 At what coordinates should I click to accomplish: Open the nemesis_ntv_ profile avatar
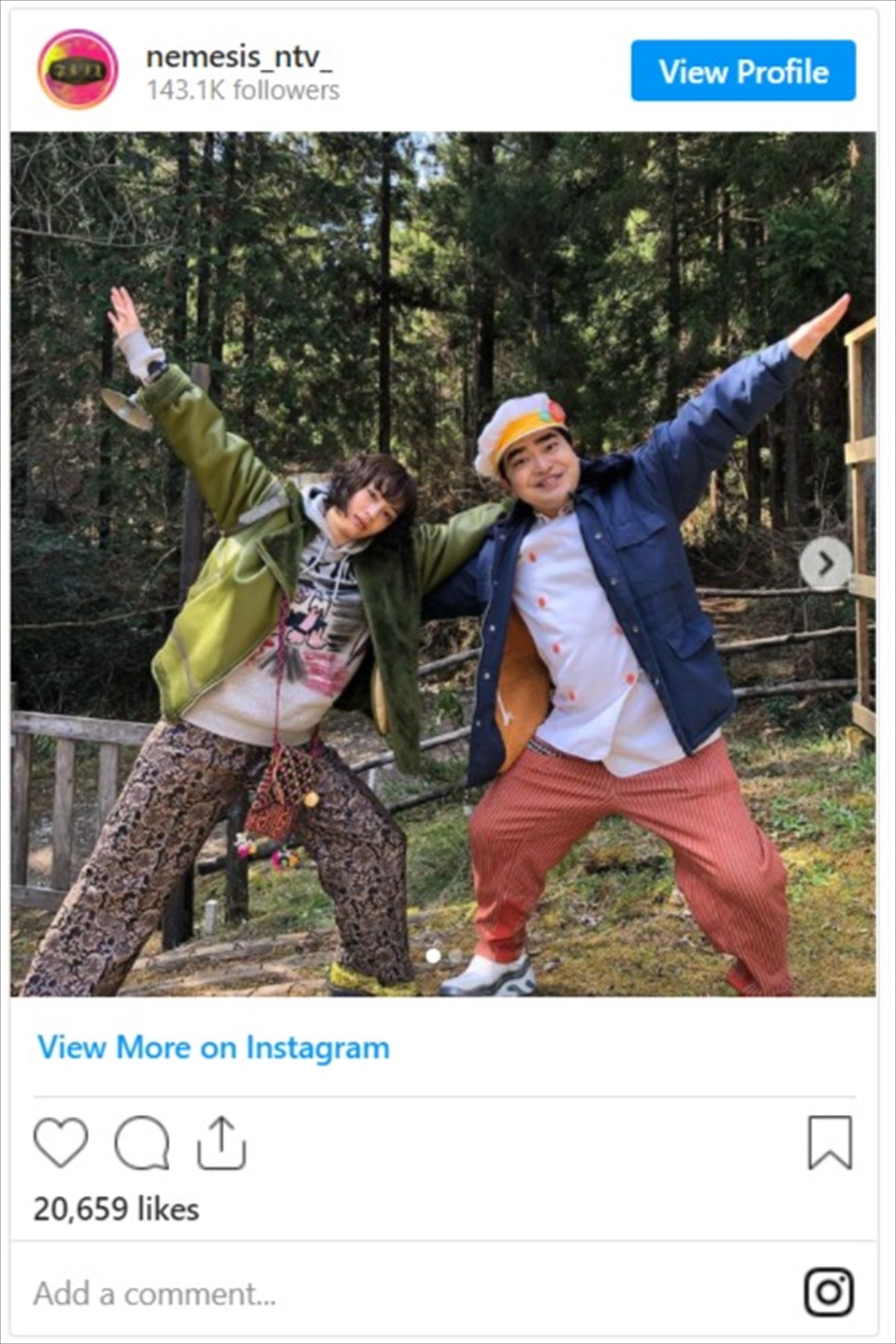click(x=78, y=69)
